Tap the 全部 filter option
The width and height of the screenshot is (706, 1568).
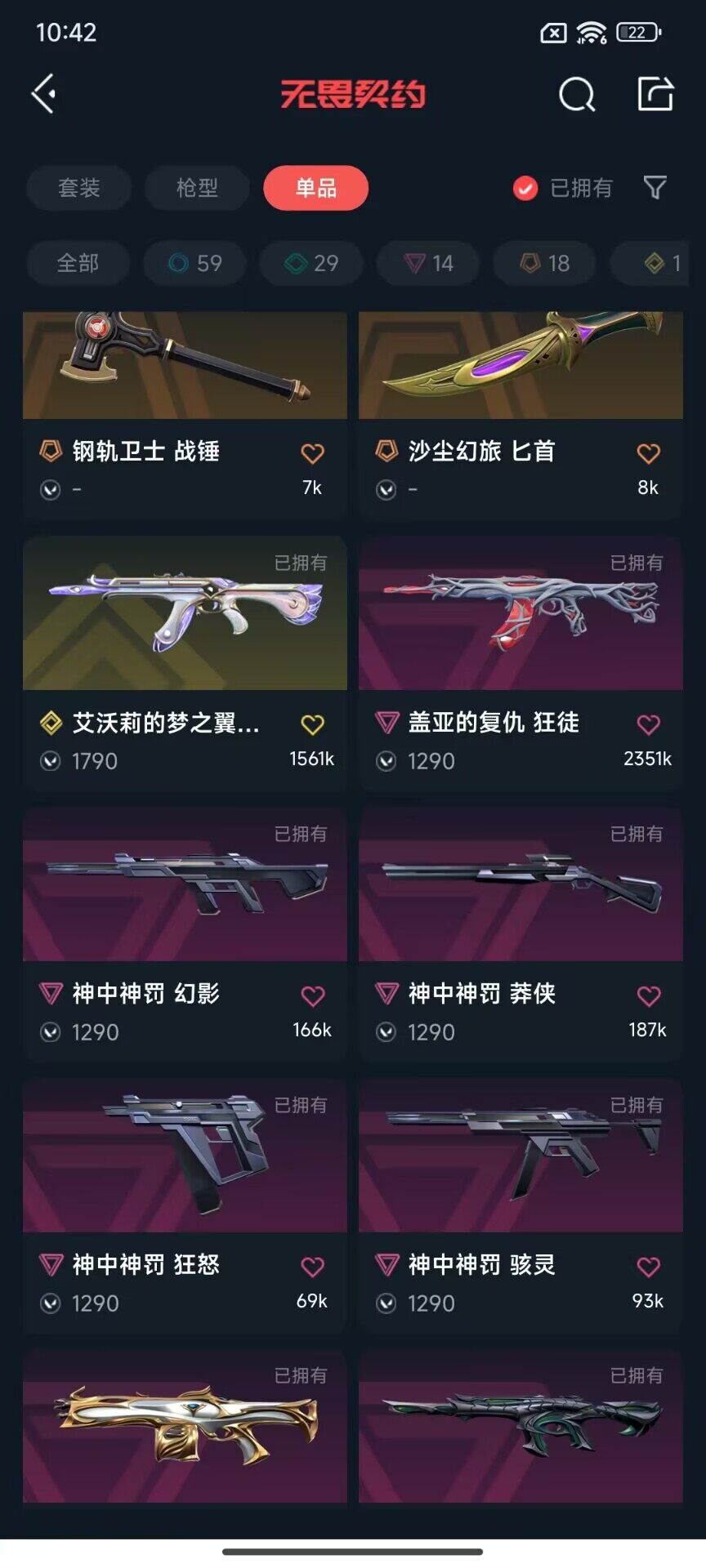[78, 263]
